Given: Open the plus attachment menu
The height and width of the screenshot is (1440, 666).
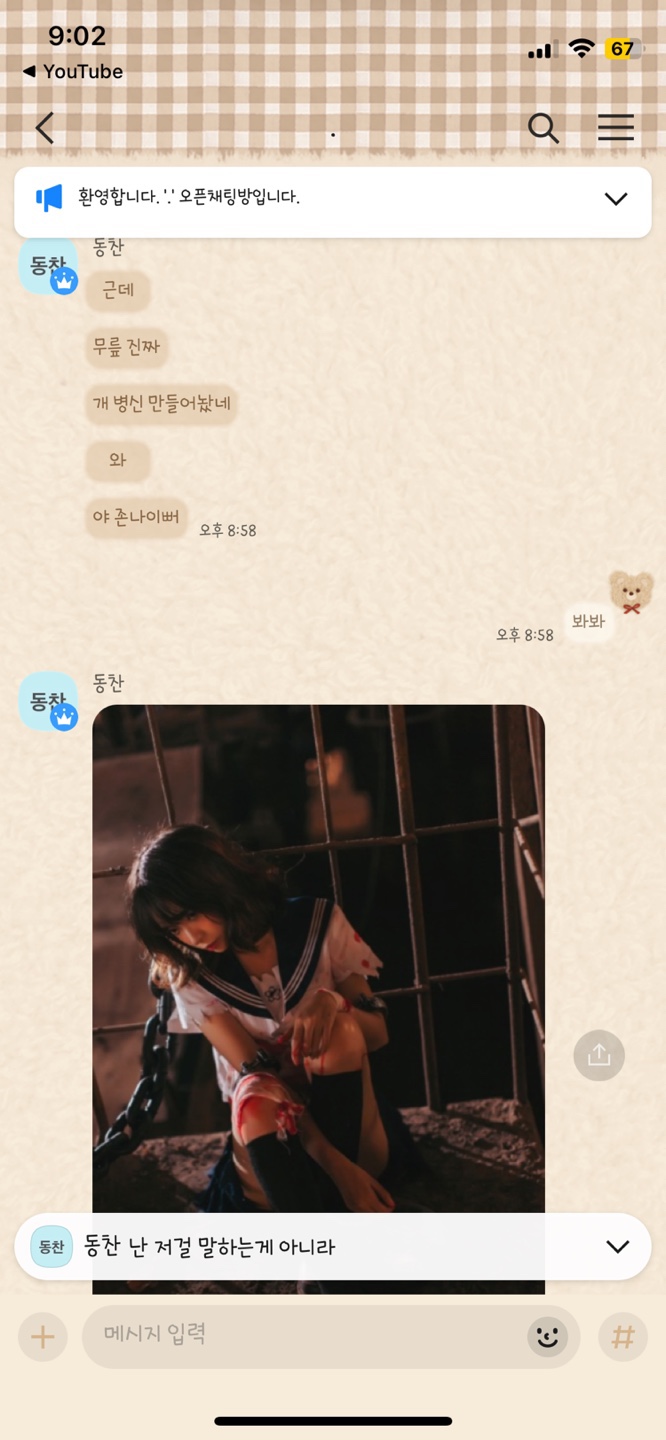Looking at the screenshot, I should pos(43,1337).
